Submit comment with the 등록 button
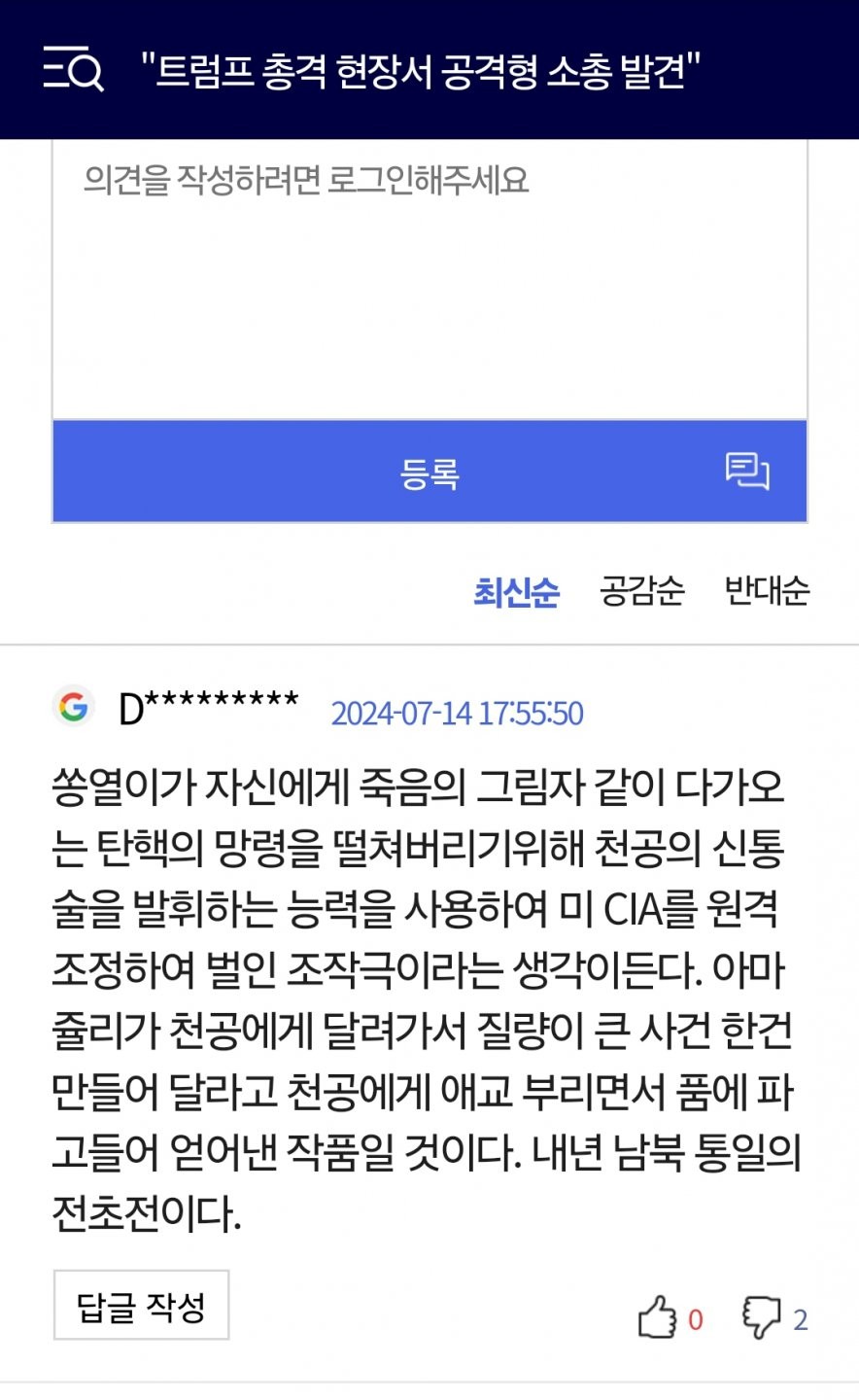This screenshot has height=1400, width=859. point(429,472)
